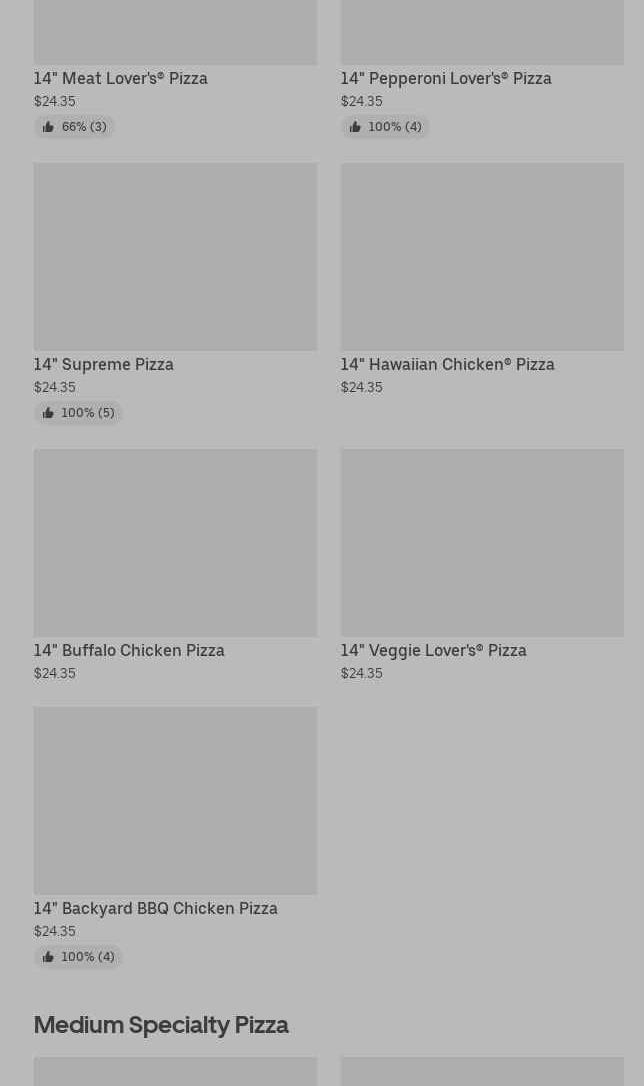Select the 14" Backyard BBQ Chicken Pizza
Viewport: 644px width, 1086px height.
click(175, 837)
